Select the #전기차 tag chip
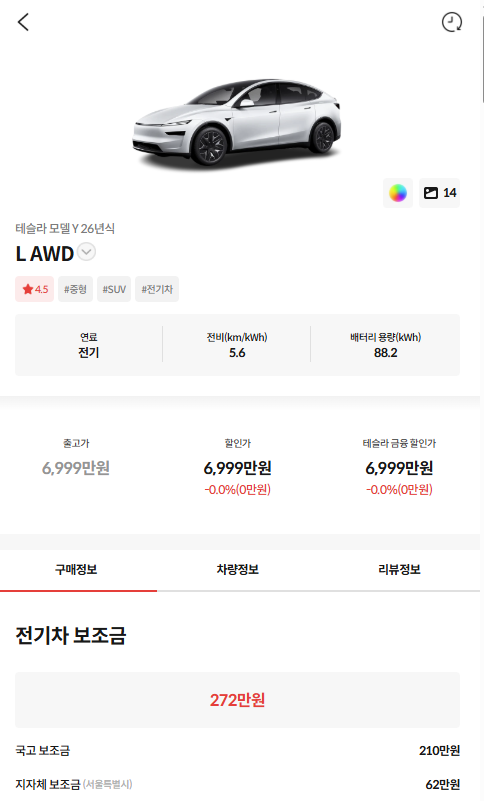Image resolution: width=484 pixels, height=801 pixels. click(x=157, y=289)
